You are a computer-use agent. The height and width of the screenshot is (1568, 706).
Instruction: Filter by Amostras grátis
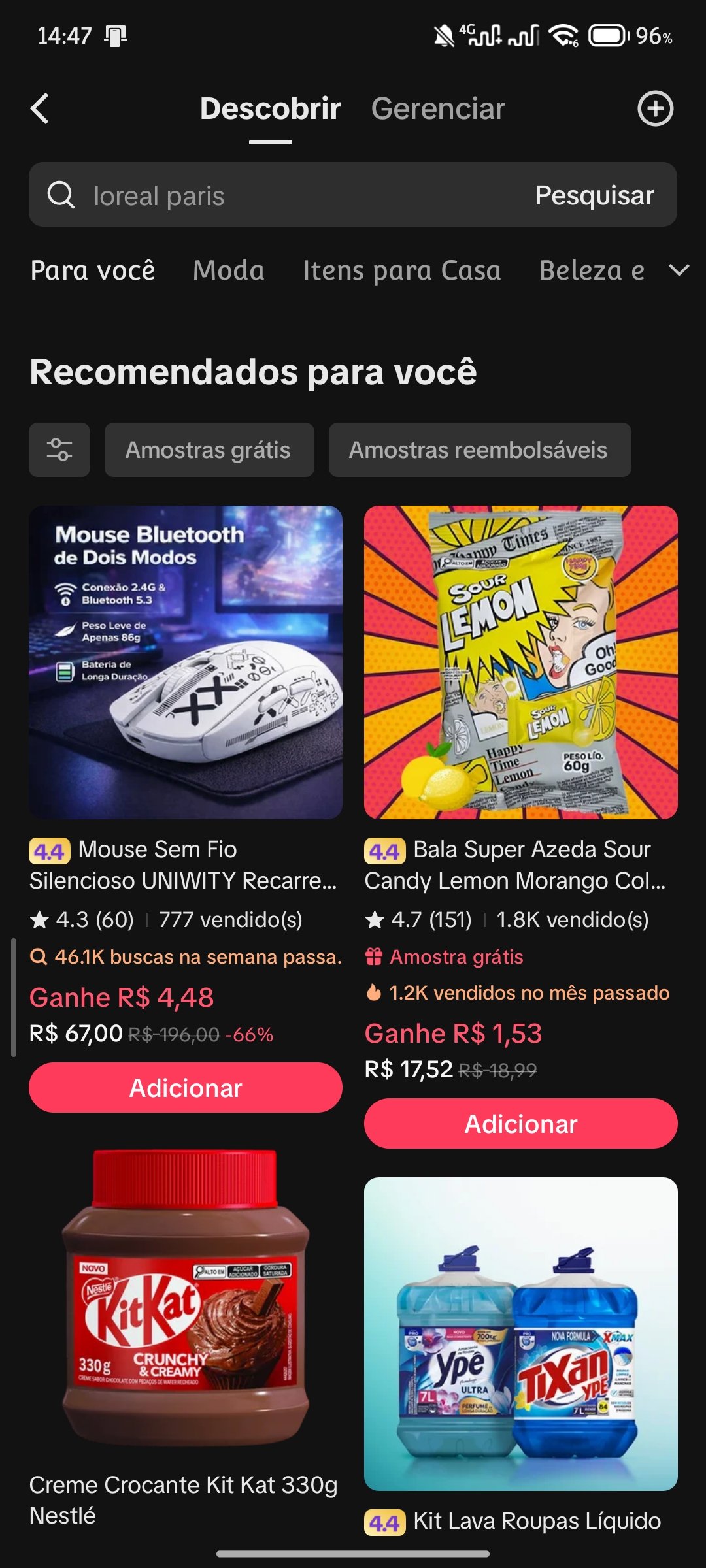209,449
